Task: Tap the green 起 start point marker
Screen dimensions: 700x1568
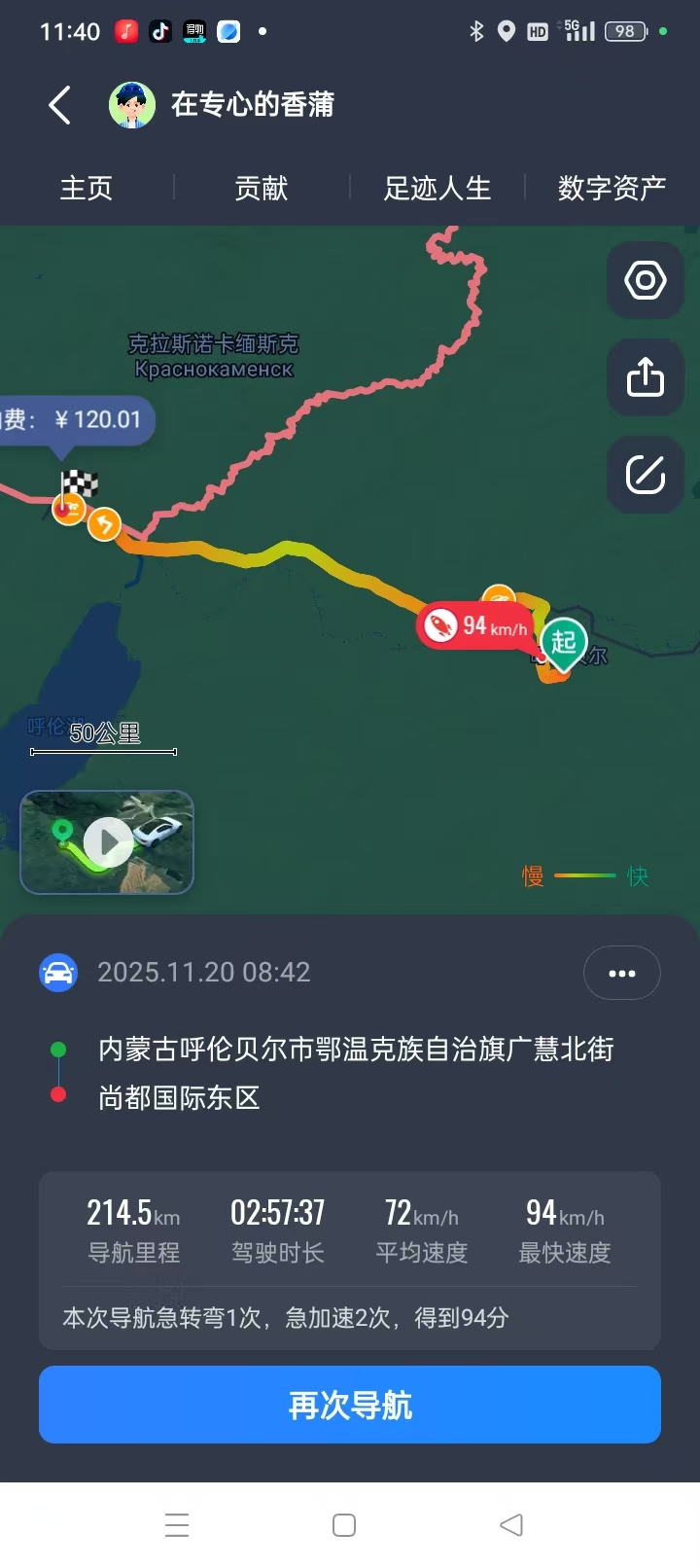Action: point(564,642)
